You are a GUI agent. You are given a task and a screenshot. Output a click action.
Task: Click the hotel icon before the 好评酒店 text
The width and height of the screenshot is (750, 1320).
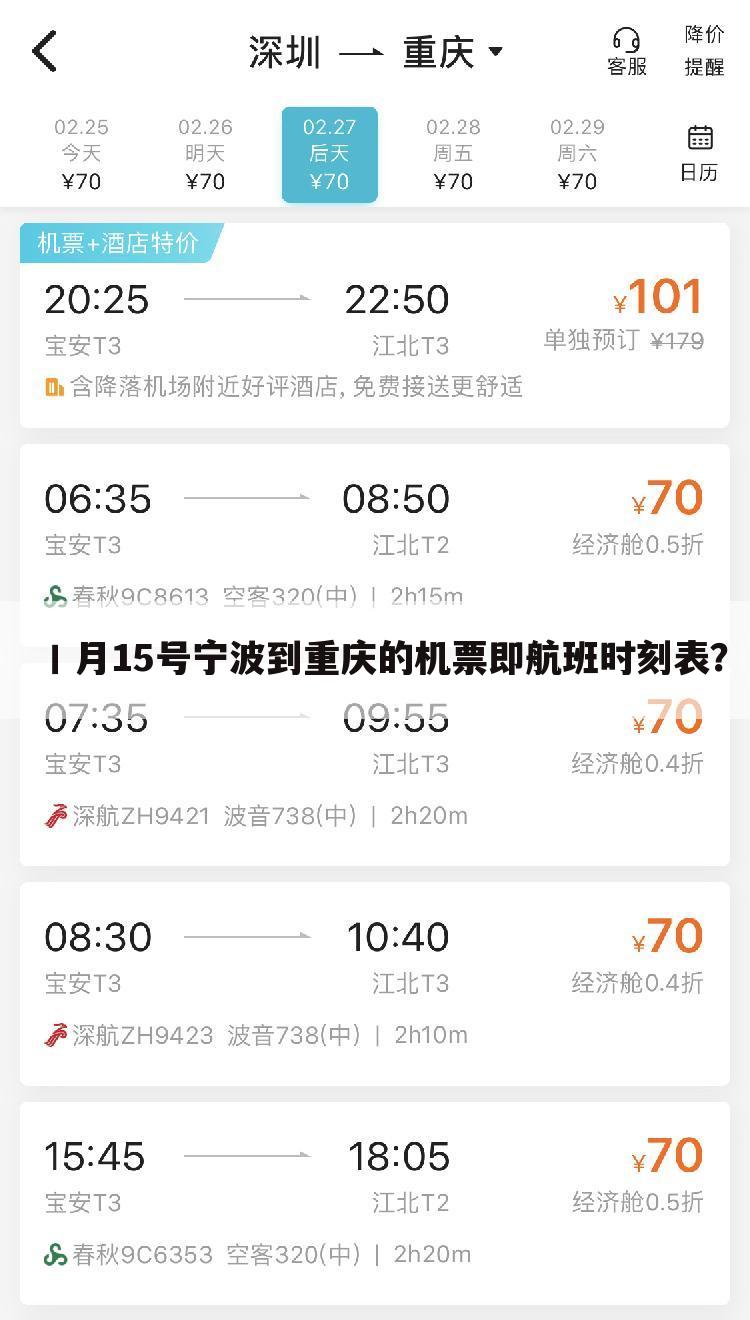52,386
